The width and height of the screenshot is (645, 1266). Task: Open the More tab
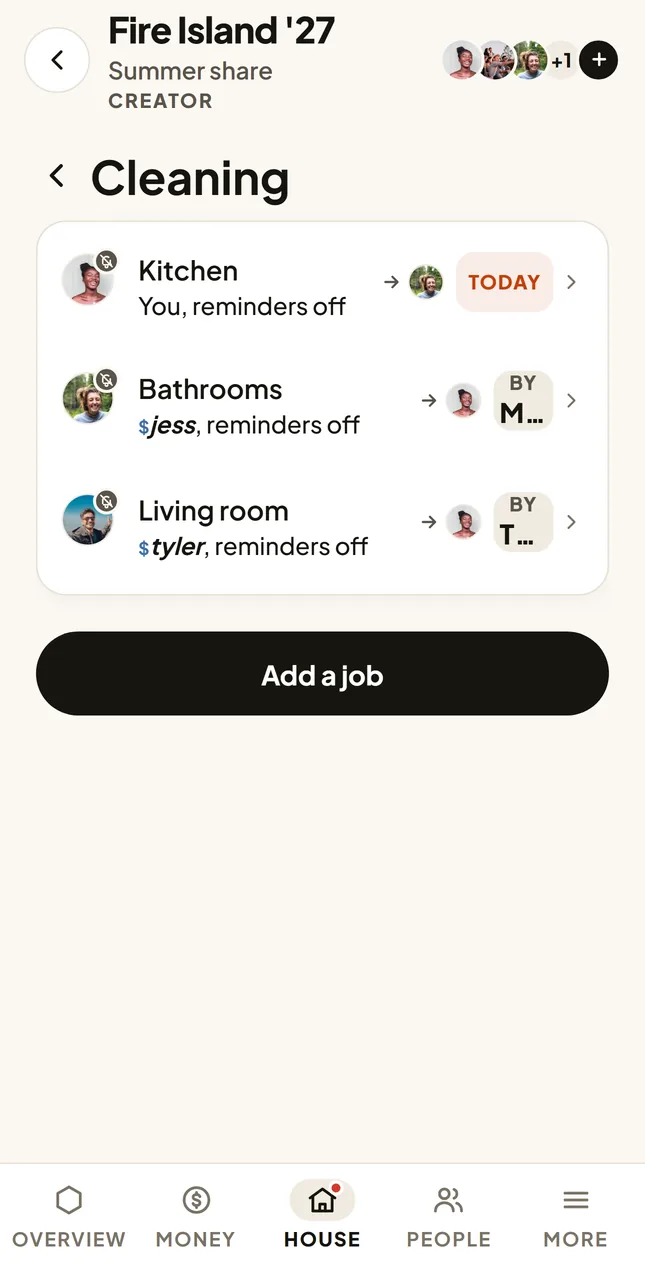point(575,1216)
